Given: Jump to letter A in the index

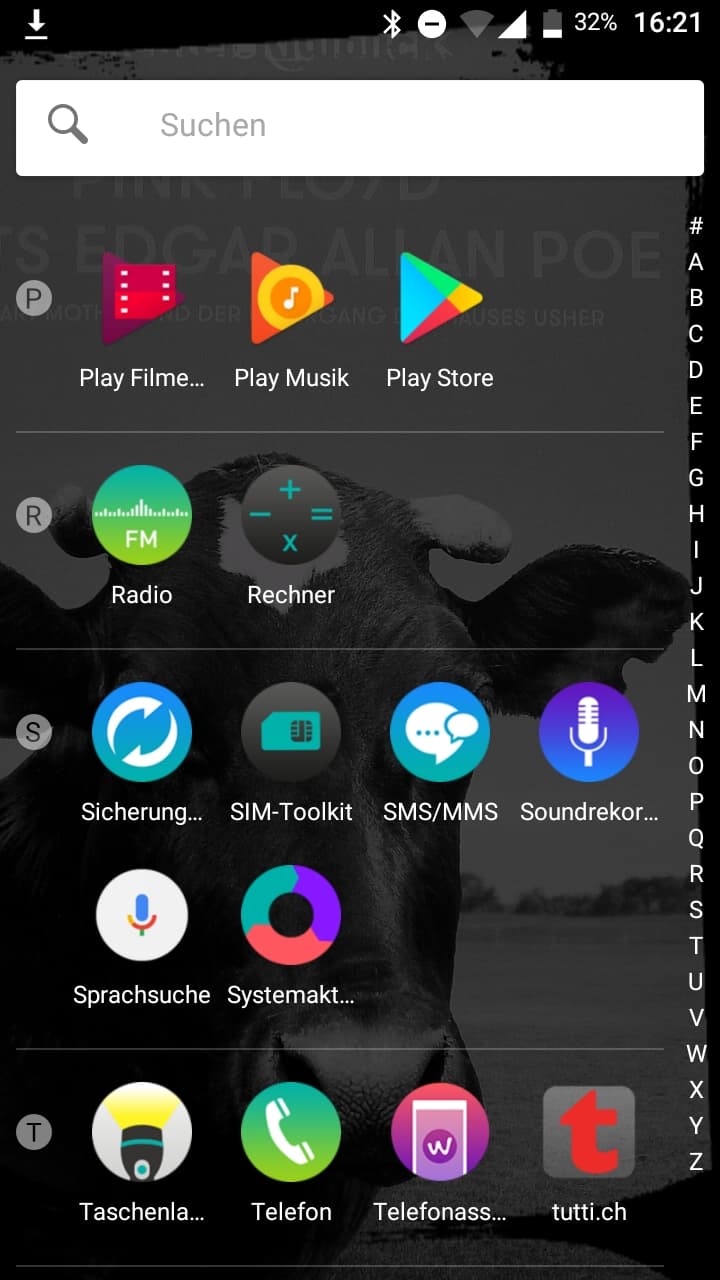Looking at the screenshot, I should (696, 262).
